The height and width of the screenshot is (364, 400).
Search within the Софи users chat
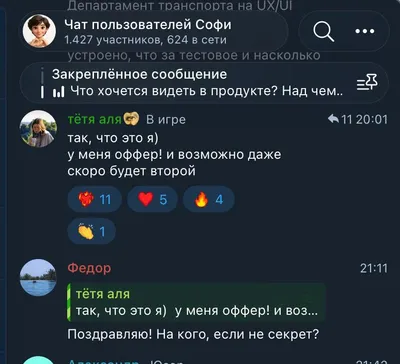324,32
